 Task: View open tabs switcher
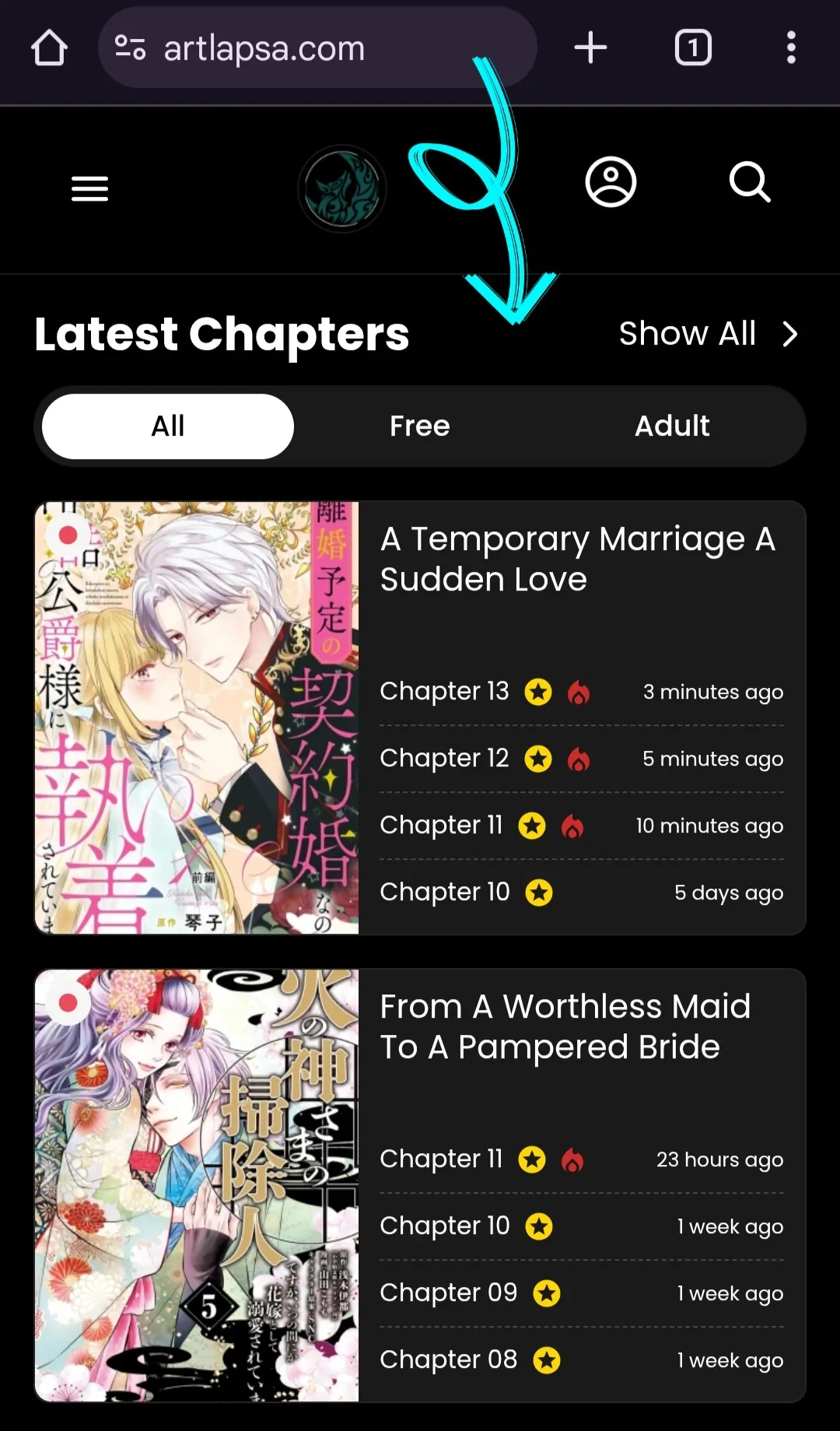(693, 47)
